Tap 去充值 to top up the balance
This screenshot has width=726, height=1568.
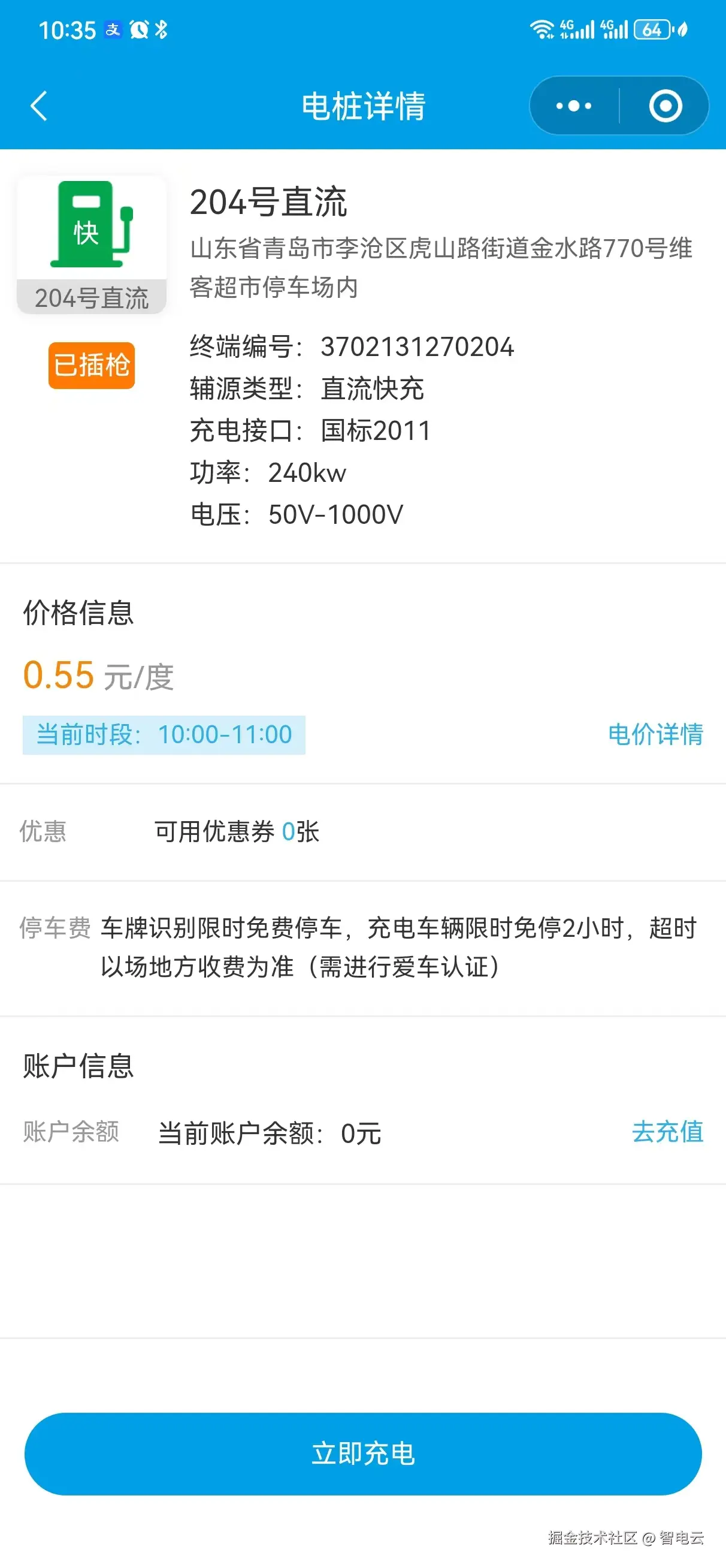pos(667,1132)
